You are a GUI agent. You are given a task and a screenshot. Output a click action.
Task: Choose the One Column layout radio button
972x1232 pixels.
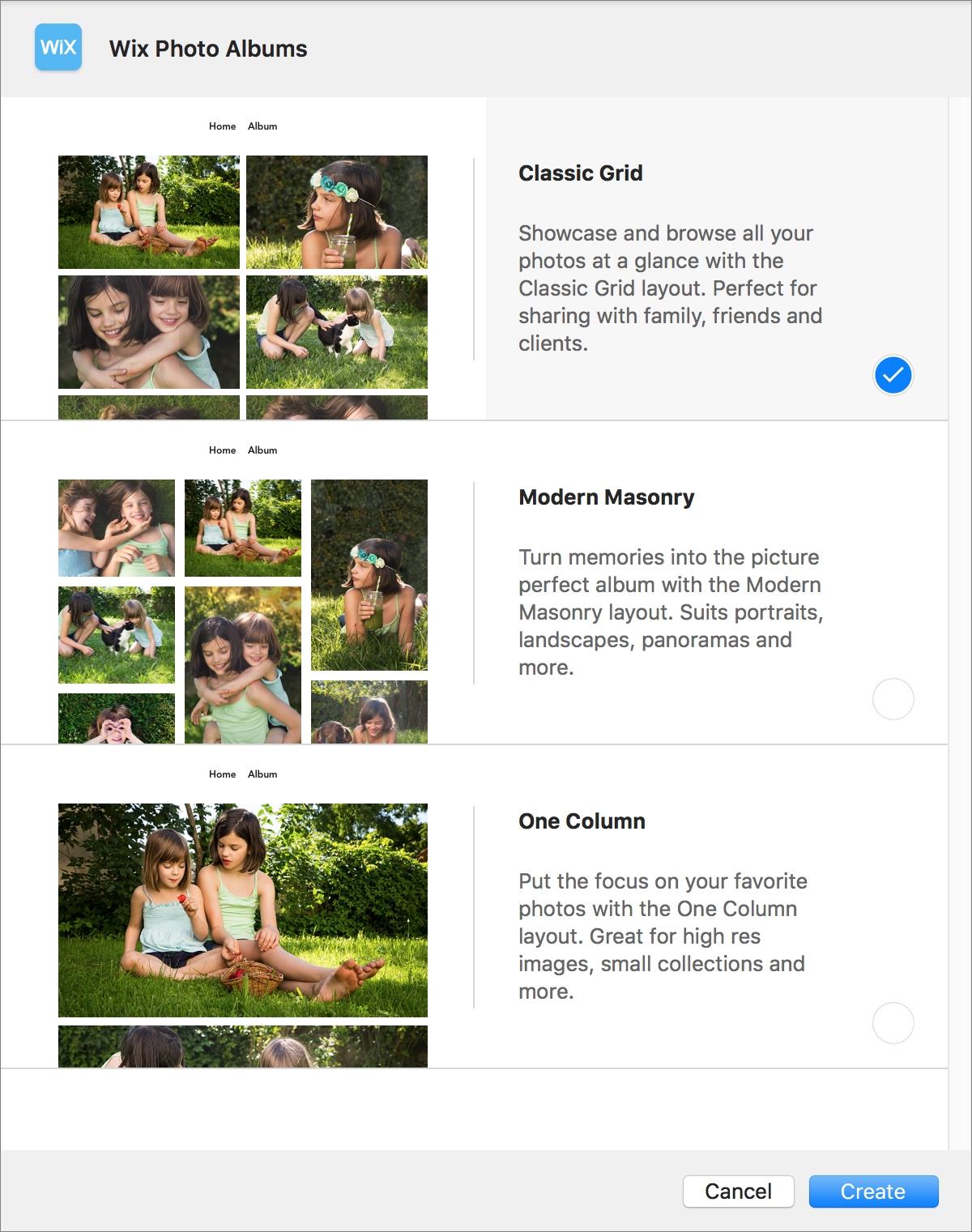(x=893, y=1023)
